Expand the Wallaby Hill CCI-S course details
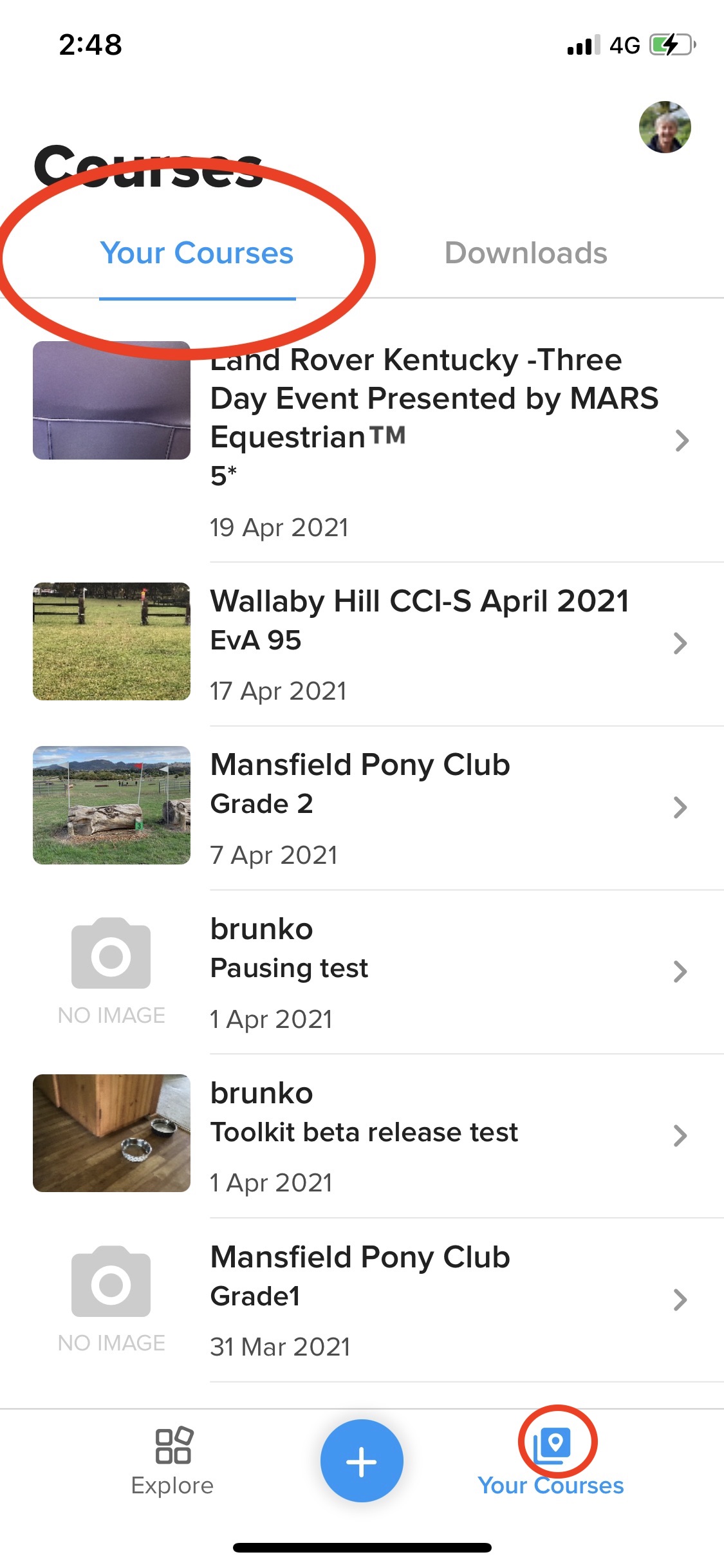This screenshot has width=724, height=1568. click(x=680, y=643)
